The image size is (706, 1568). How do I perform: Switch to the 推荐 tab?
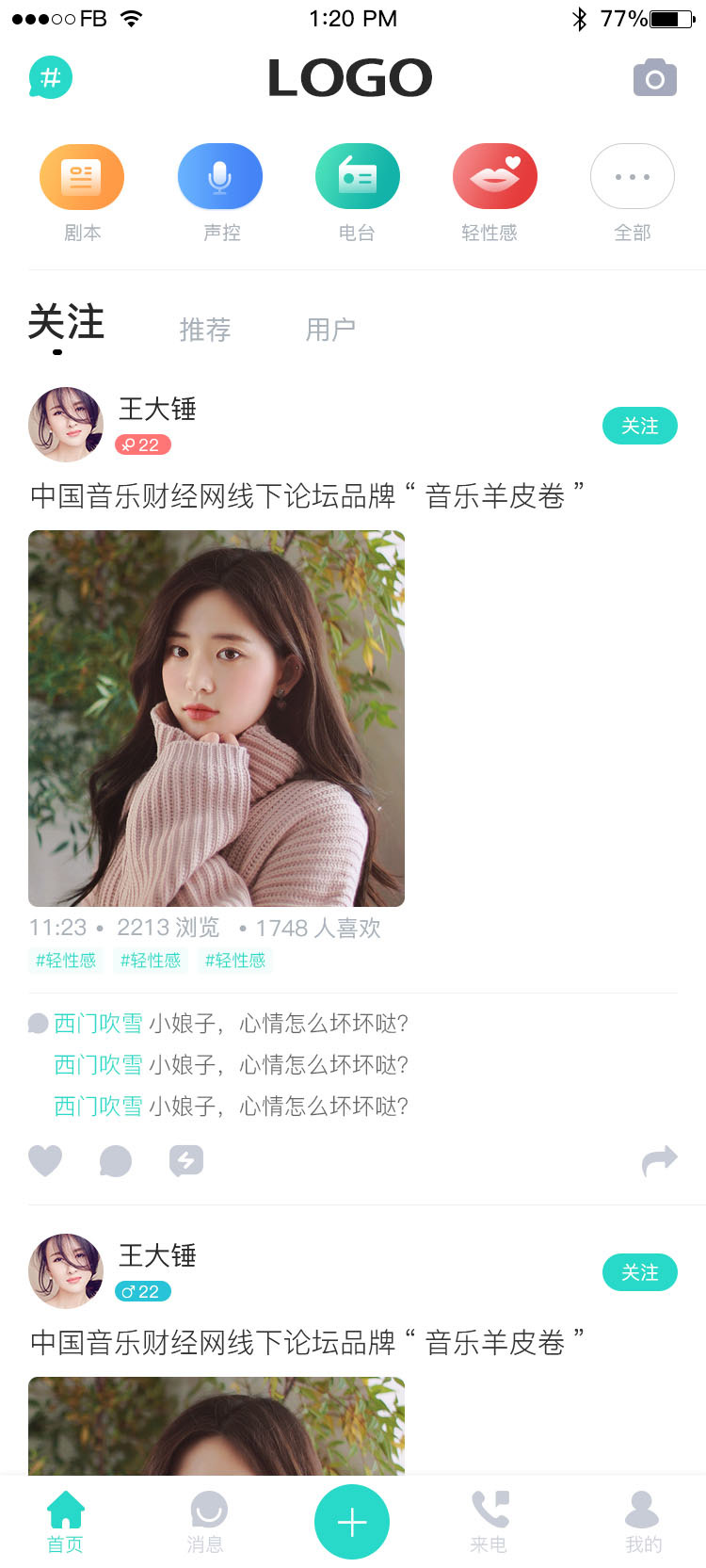point(205,330)
